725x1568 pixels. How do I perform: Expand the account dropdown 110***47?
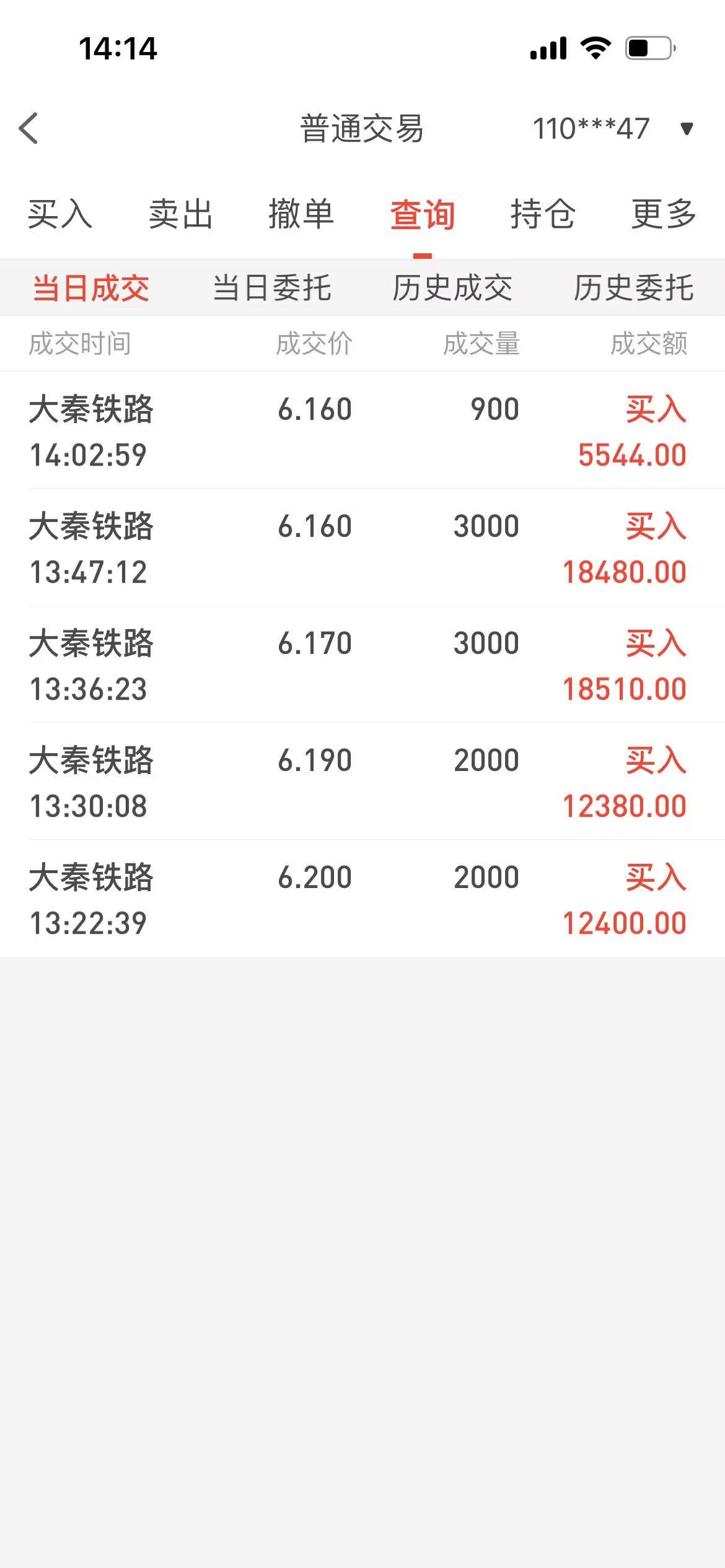click(612, 129)
